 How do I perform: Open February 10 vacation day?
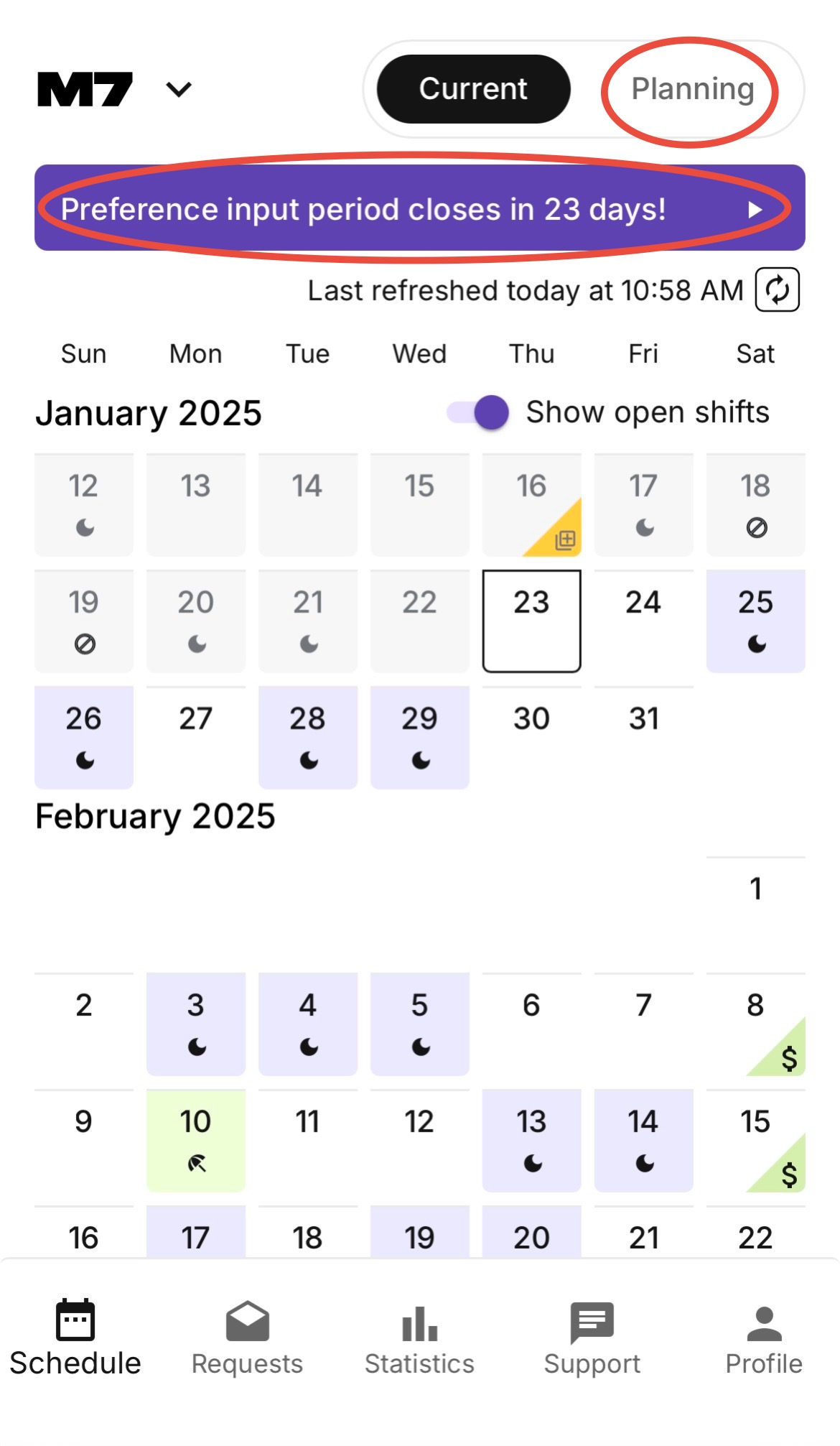(x=195, y=1140)
